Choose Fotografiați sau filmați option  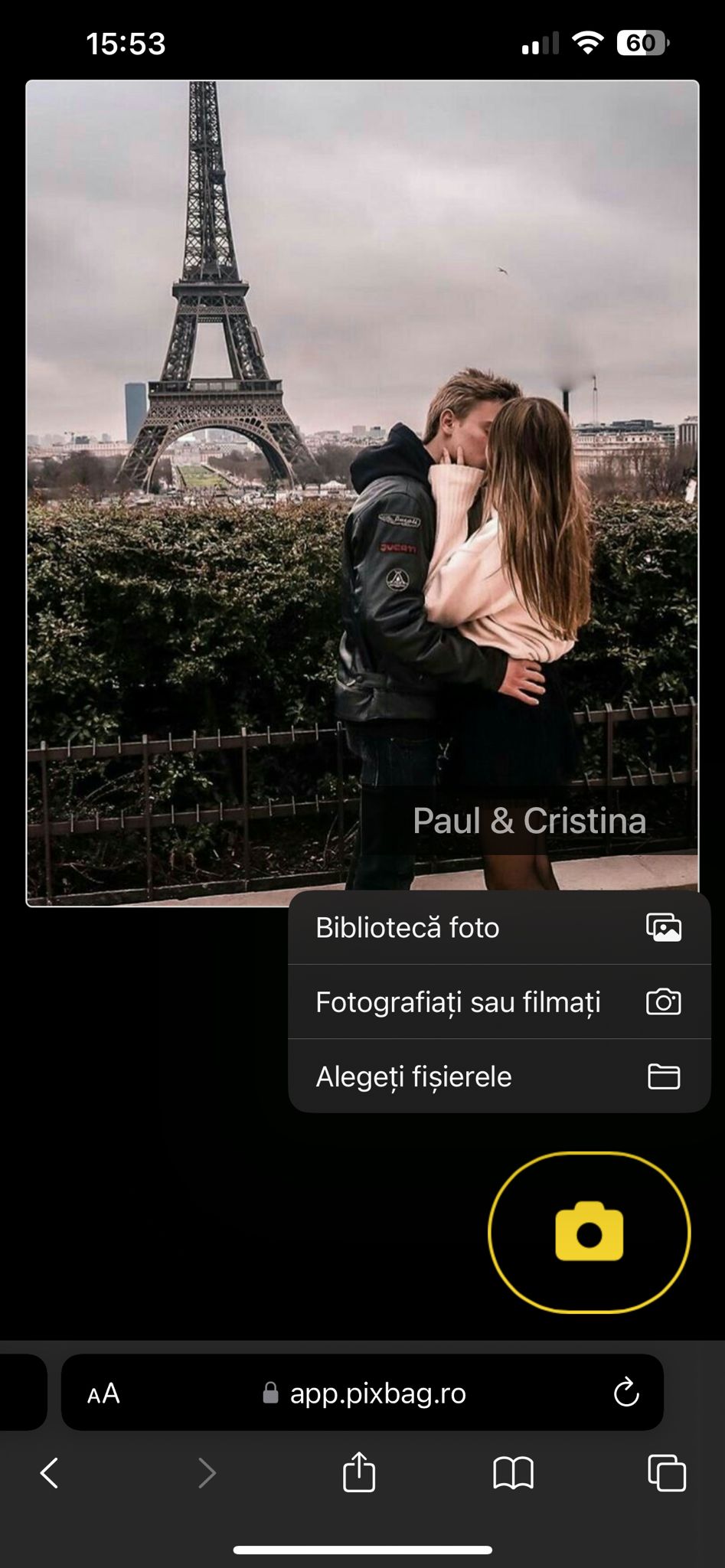[498, 1001]
